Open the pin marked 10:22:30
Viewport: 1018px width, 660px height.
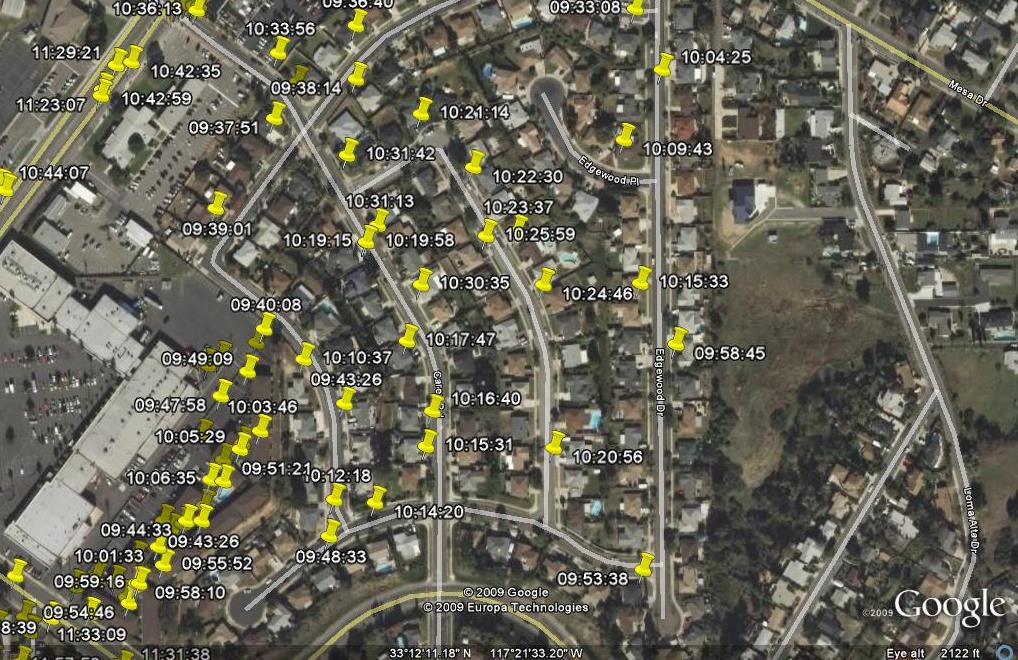(476, 162)
